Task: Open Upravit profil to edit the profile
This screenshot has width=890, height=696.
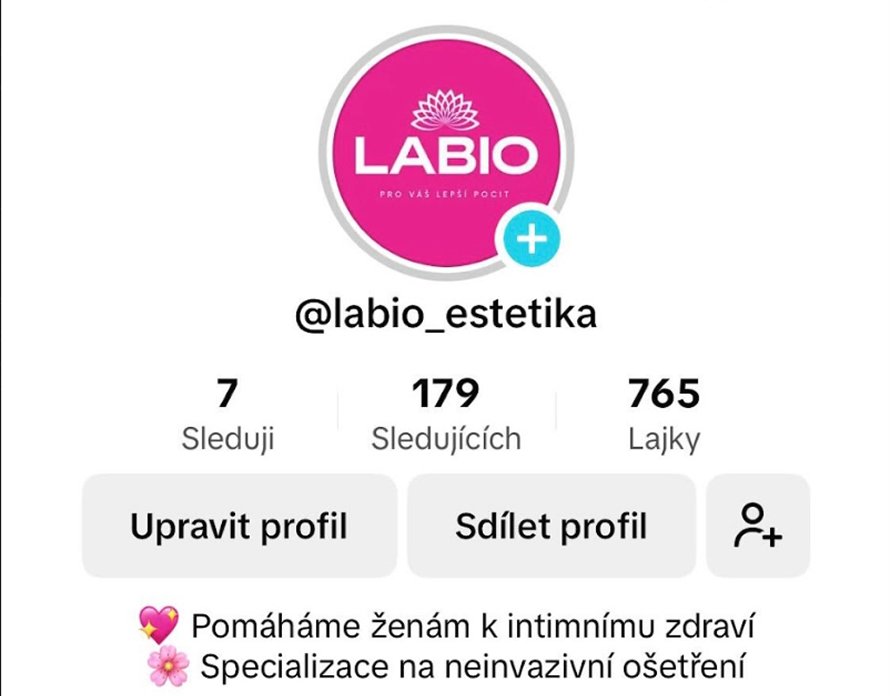Action: 239,526
